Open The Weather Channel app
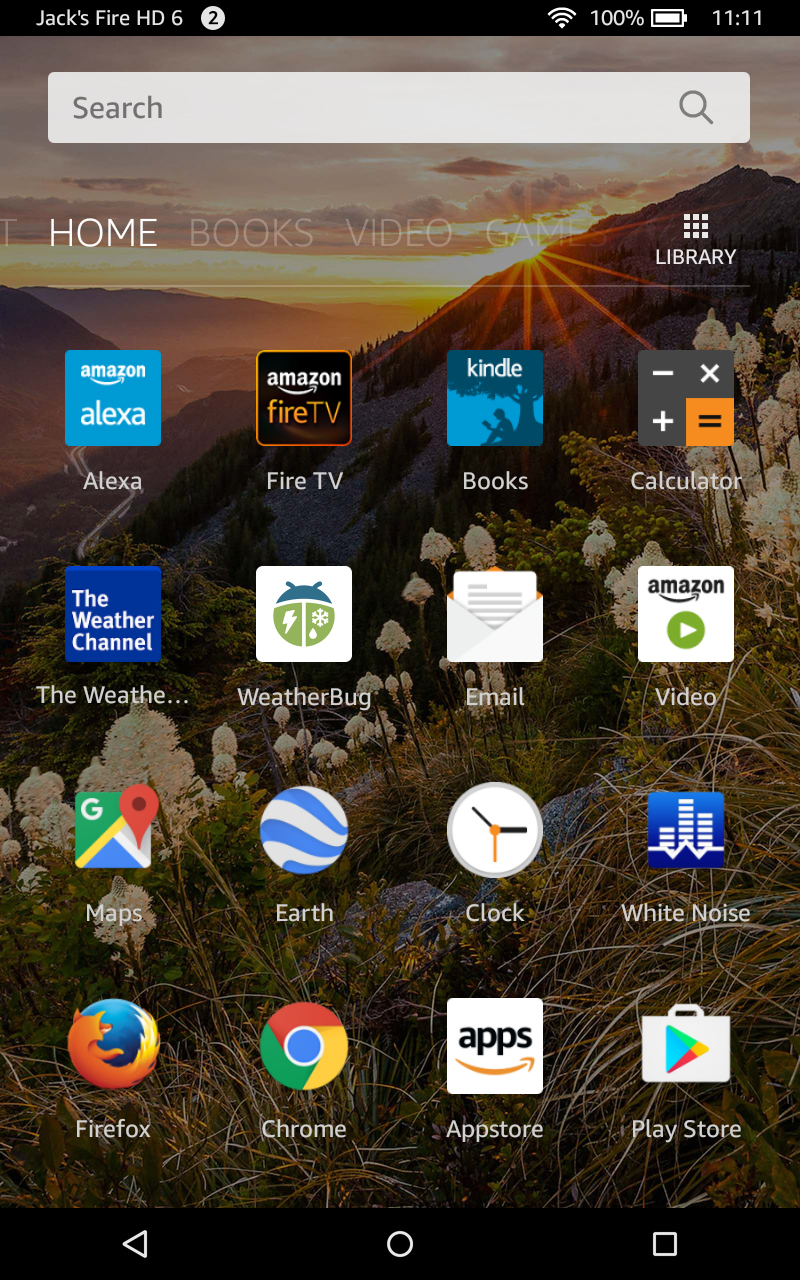This screenshot has width=800, height=1280. [x=113, y=614]
